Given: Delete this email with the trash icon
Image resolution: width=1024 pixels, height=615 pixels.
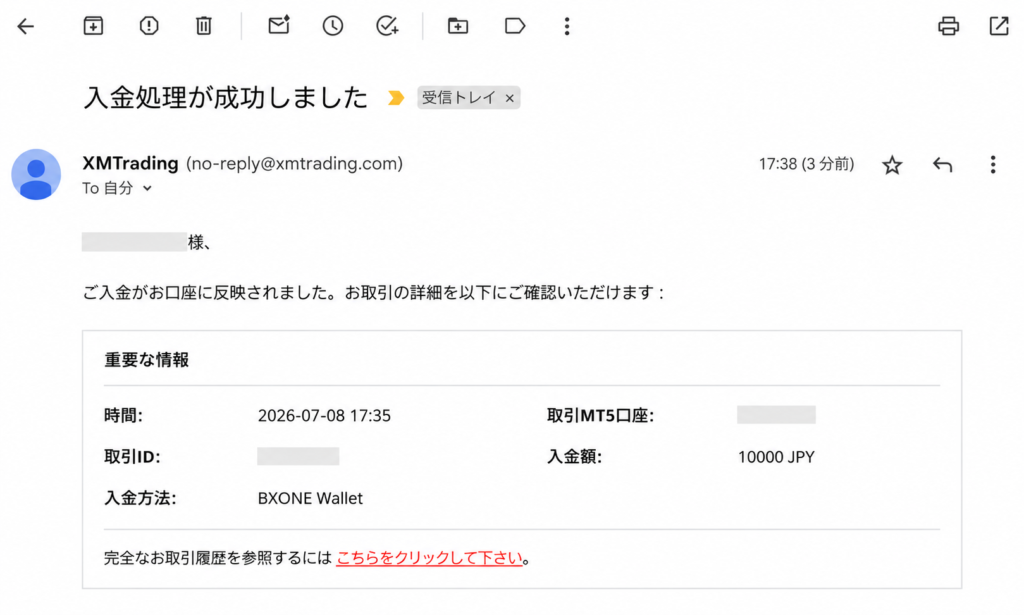Looking at the screenshot, I should click(204, 26).
